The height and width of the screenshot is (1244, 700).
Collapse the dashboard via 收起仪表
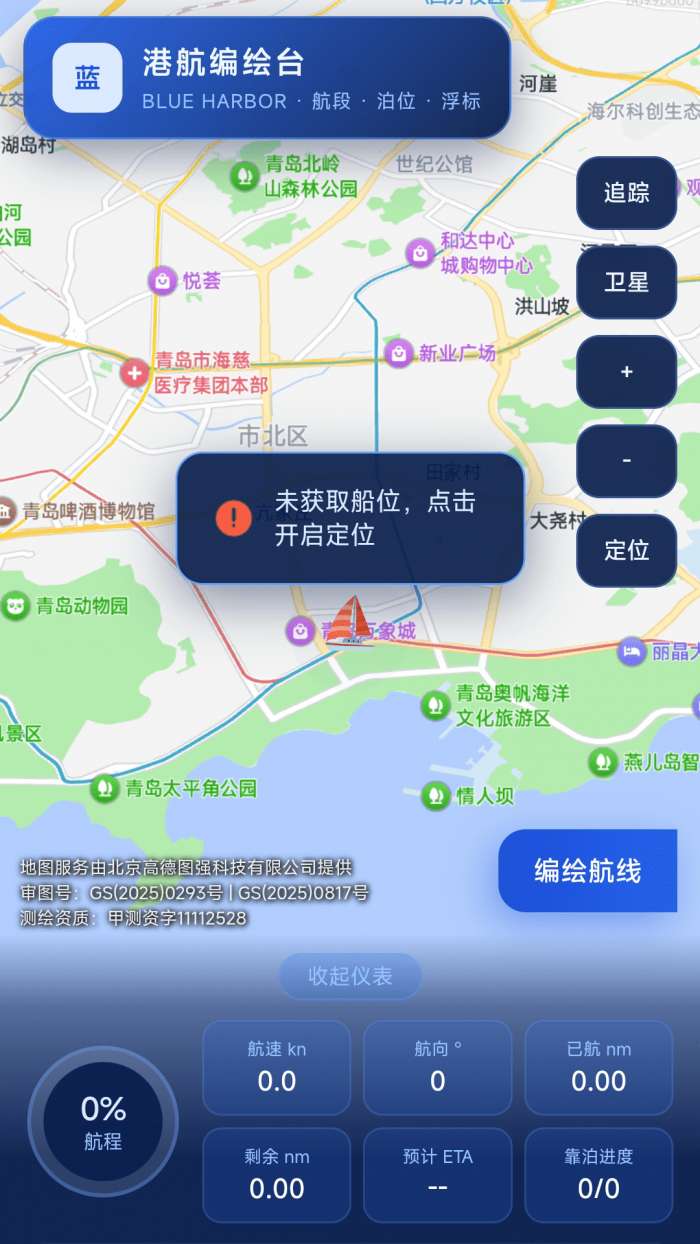point(350,976)
